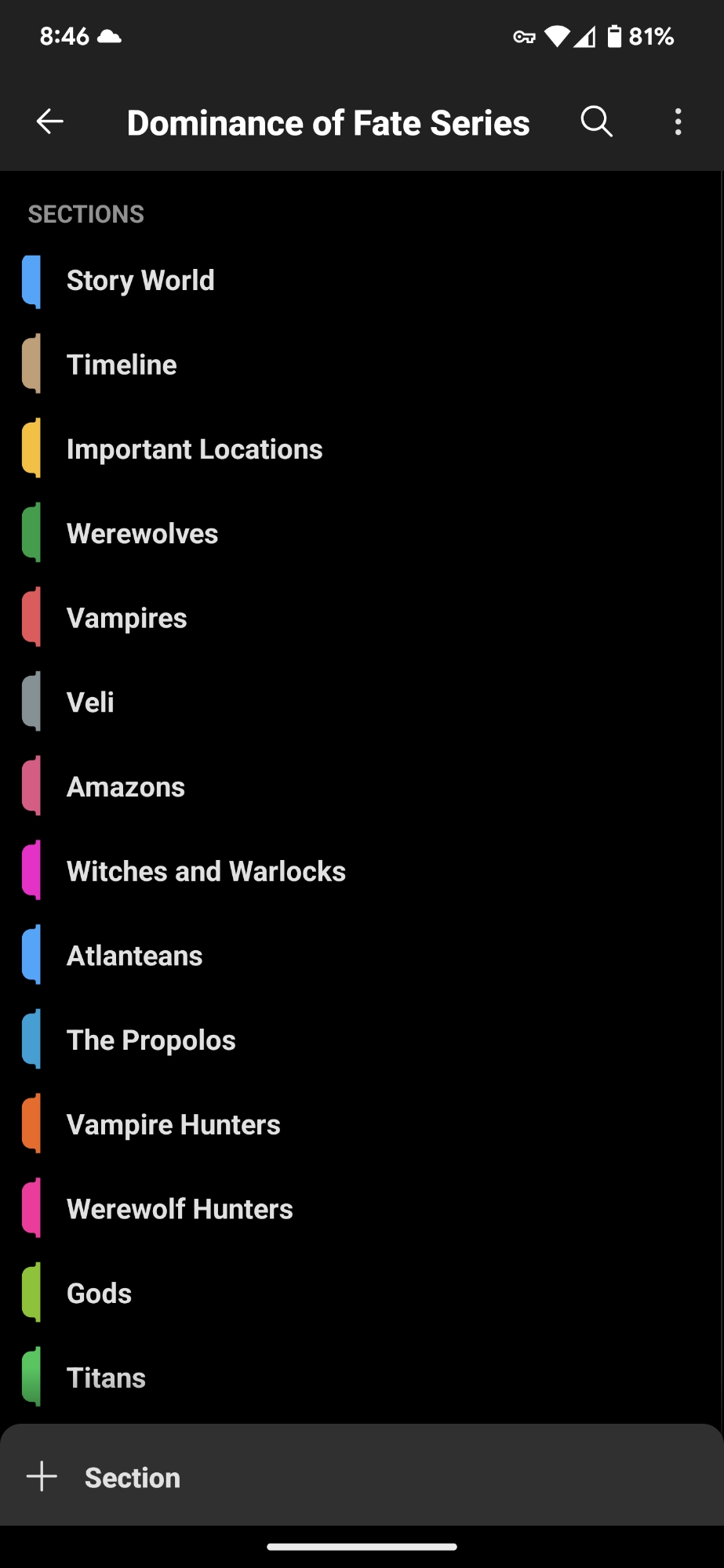This screenshot has width=724, height=1568.
Task: Open the Werewolves section
Action: tap(142, 534)
